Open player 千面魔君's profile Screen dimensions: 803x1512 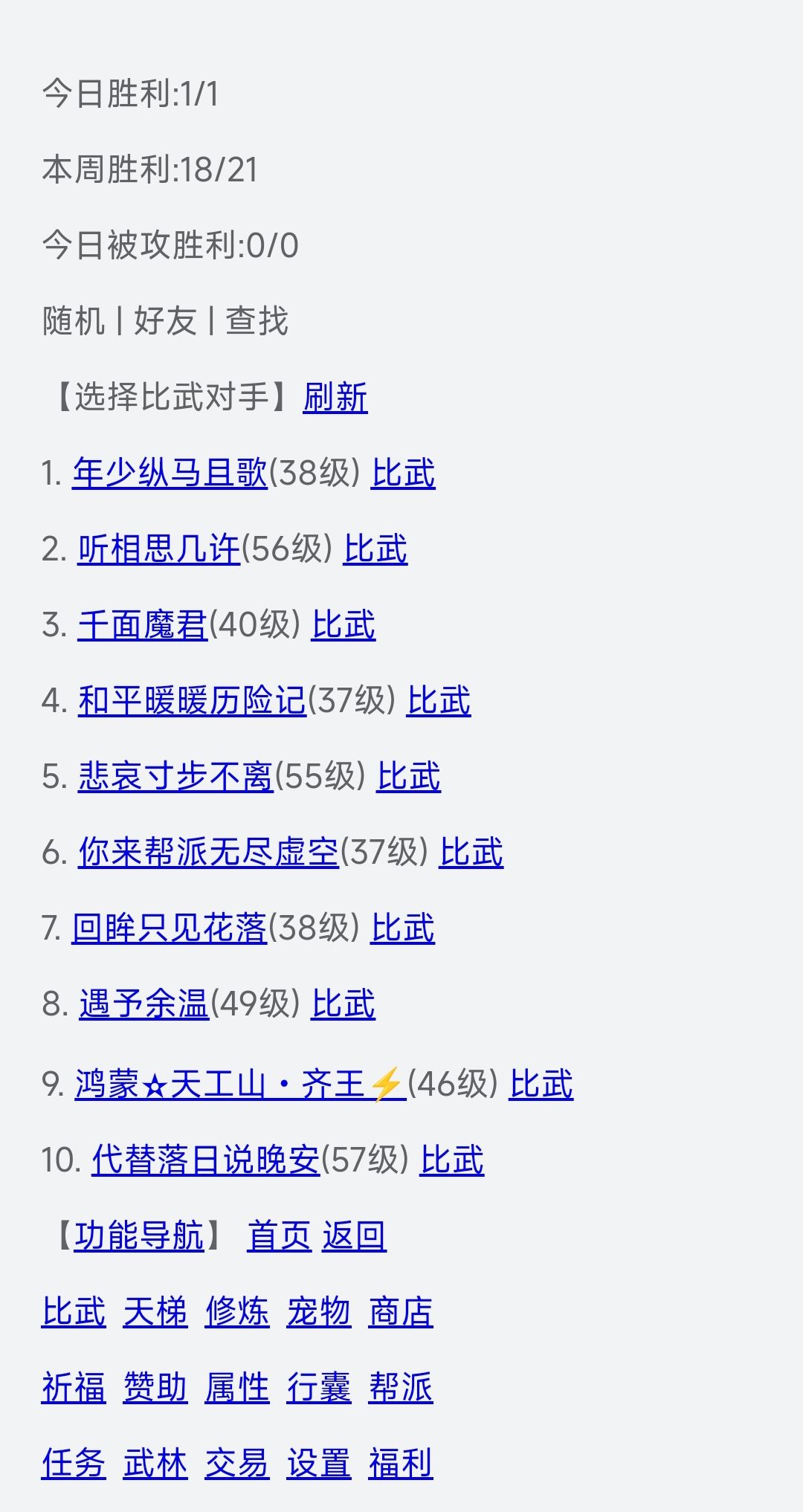point(142,624)
